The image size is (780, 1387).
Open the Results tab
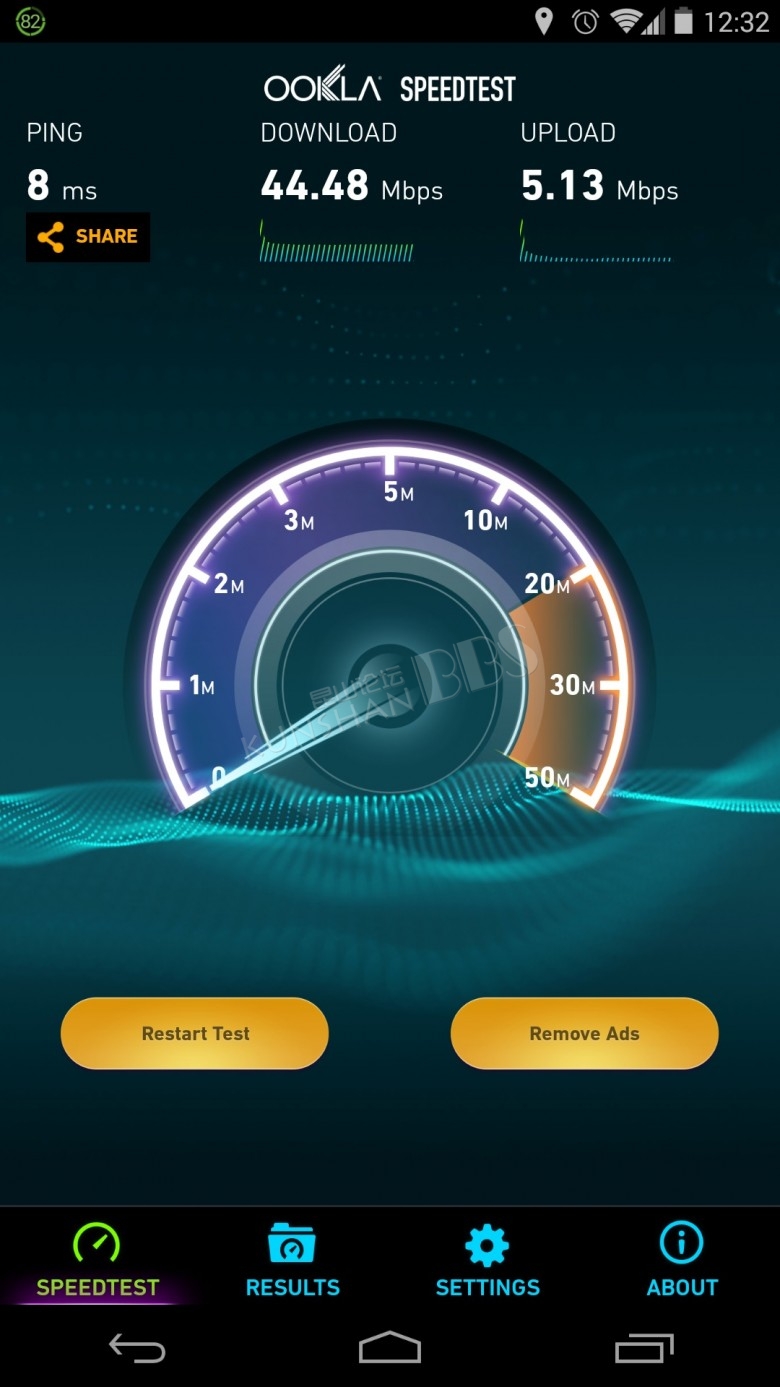[293, 1259]
